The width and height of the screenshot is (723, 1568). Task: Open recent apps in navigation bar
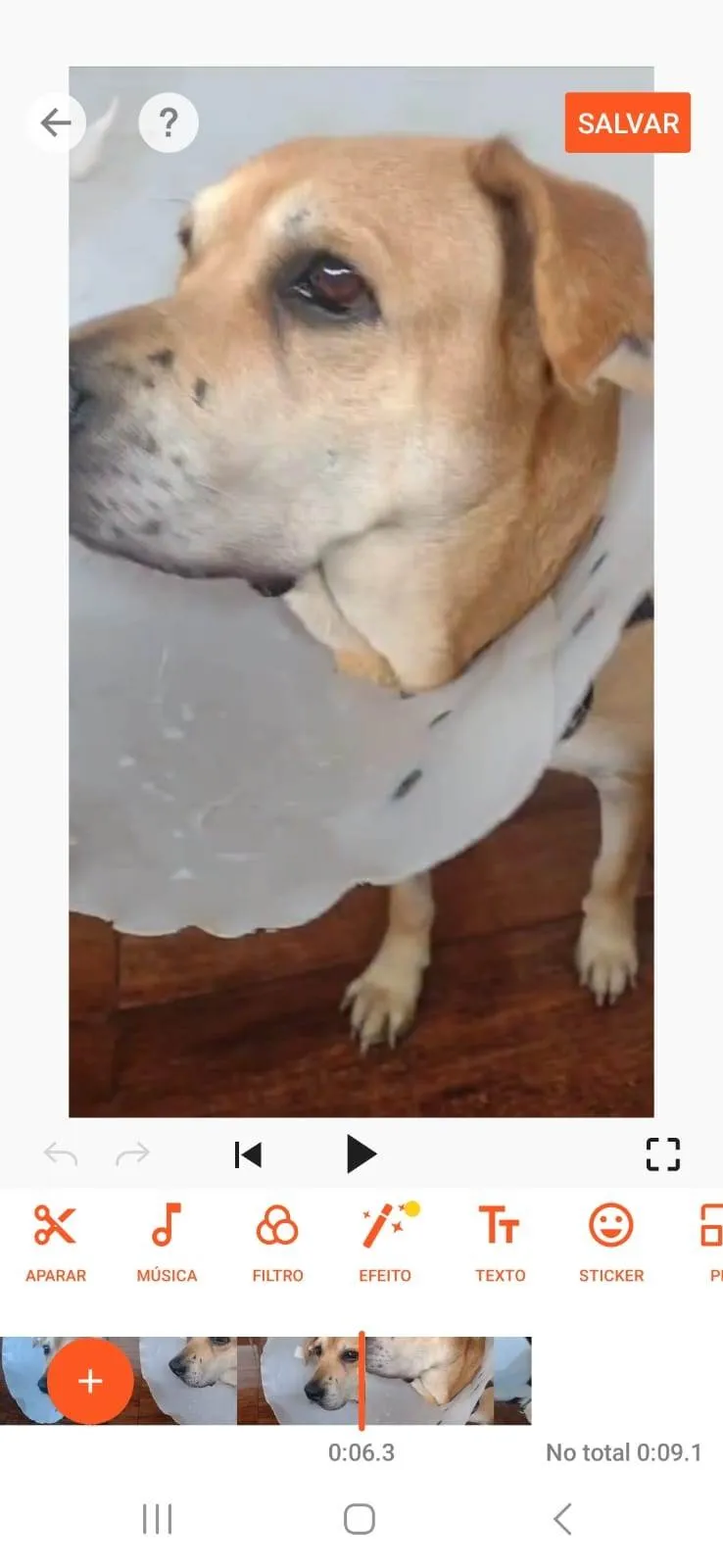(x=157, y=1519)
